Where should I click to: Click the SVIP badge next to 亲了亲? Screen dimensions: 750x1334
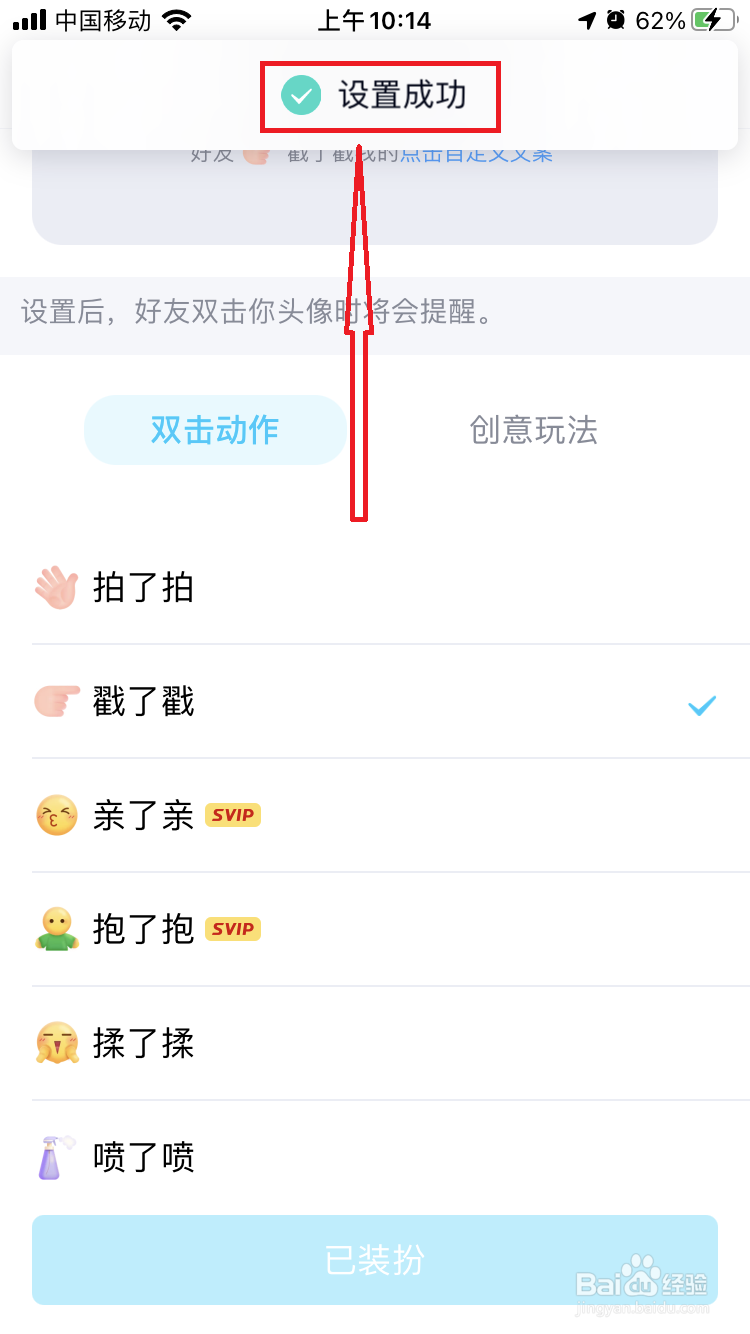coord(232,815)
